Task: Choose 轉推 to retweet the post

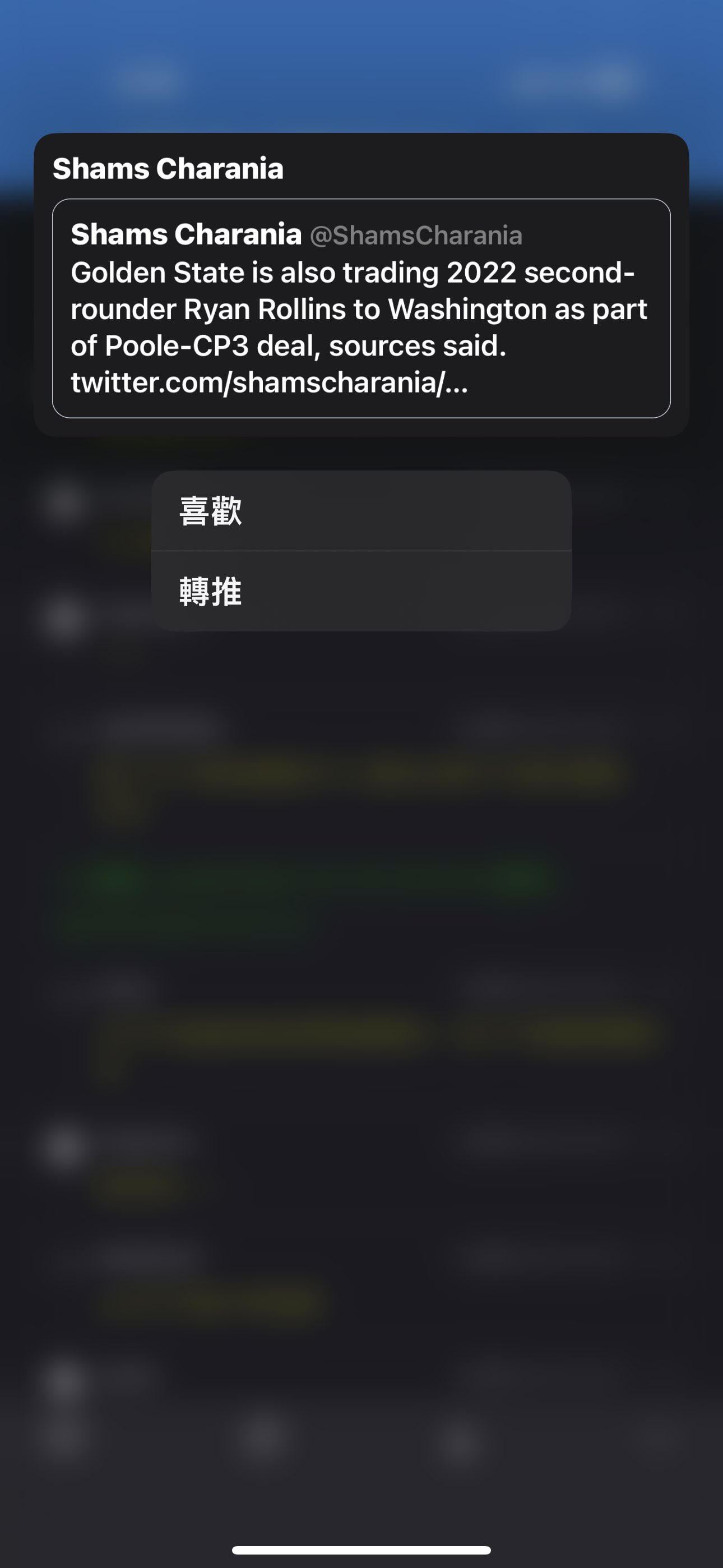Action: pyautogui.click(x=361, y=591)
